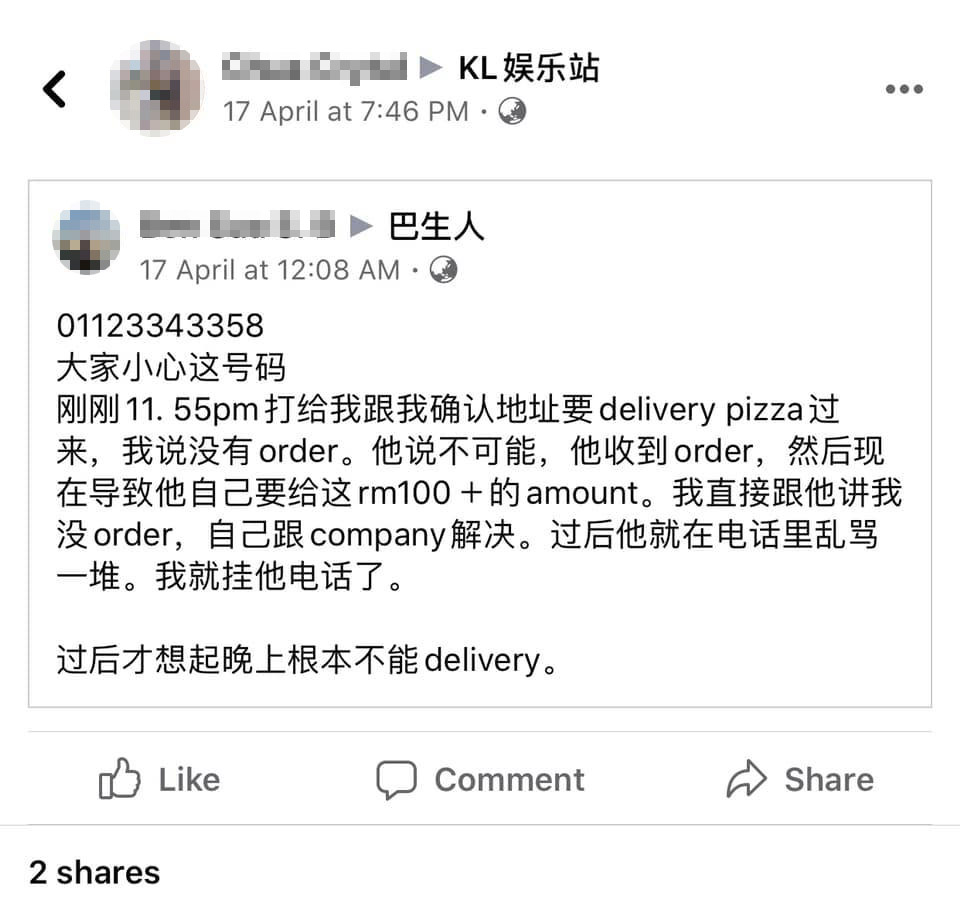Go back using the top-left arrow
Viewport: 960px width, 916px height.
click(x=55, y=89)
